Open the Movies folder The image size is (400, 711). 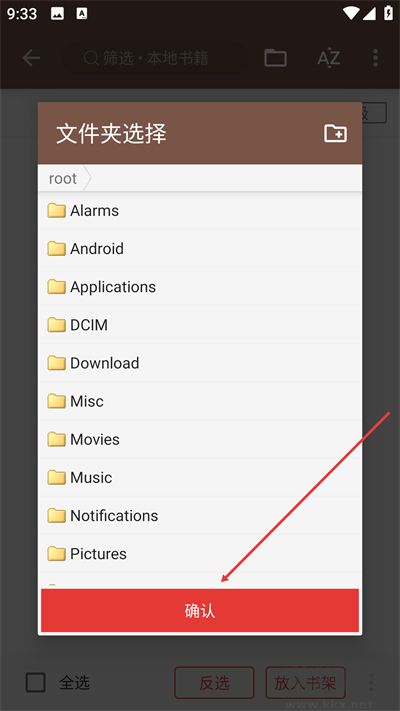(x=200, y=439)
